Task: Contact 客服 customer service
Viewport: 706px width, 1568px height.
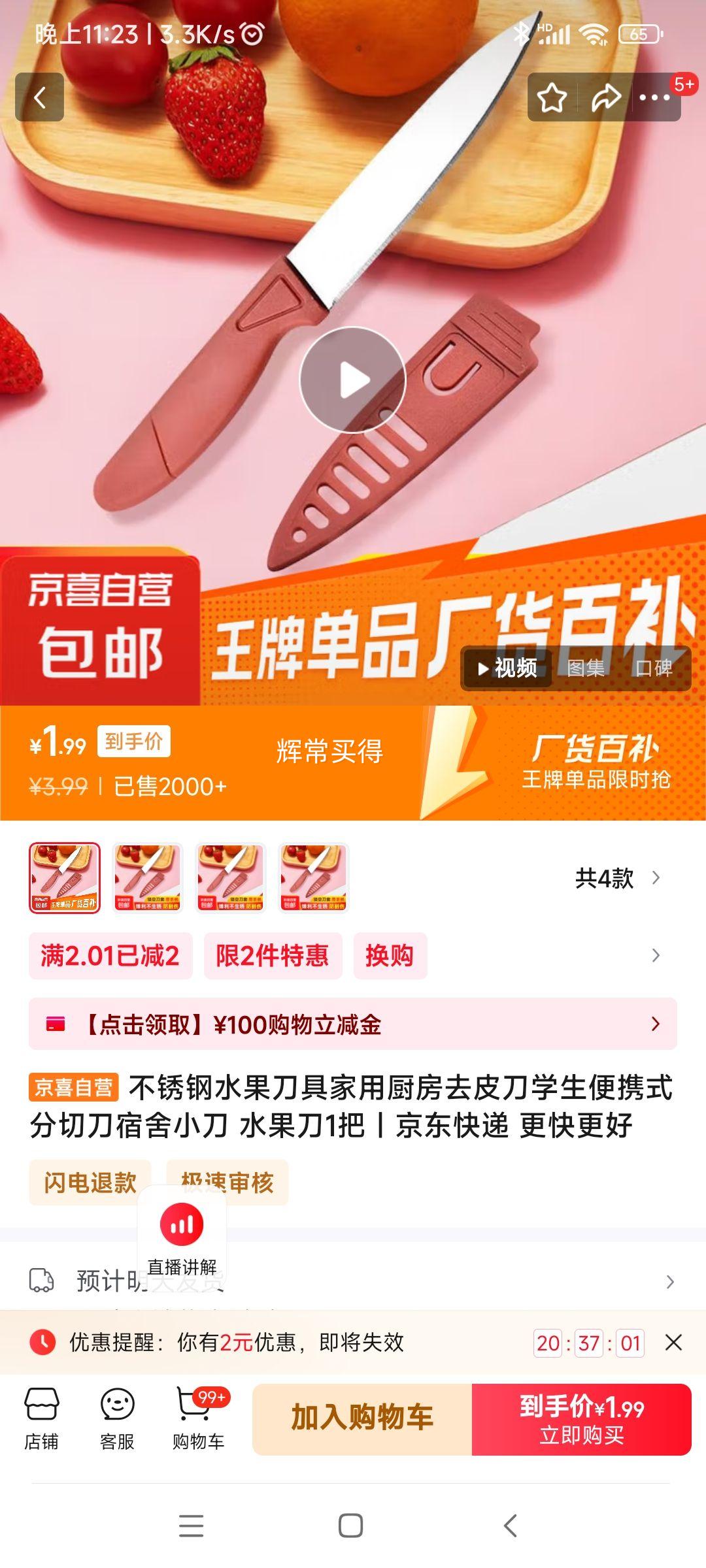Action: click(117, 1419)
